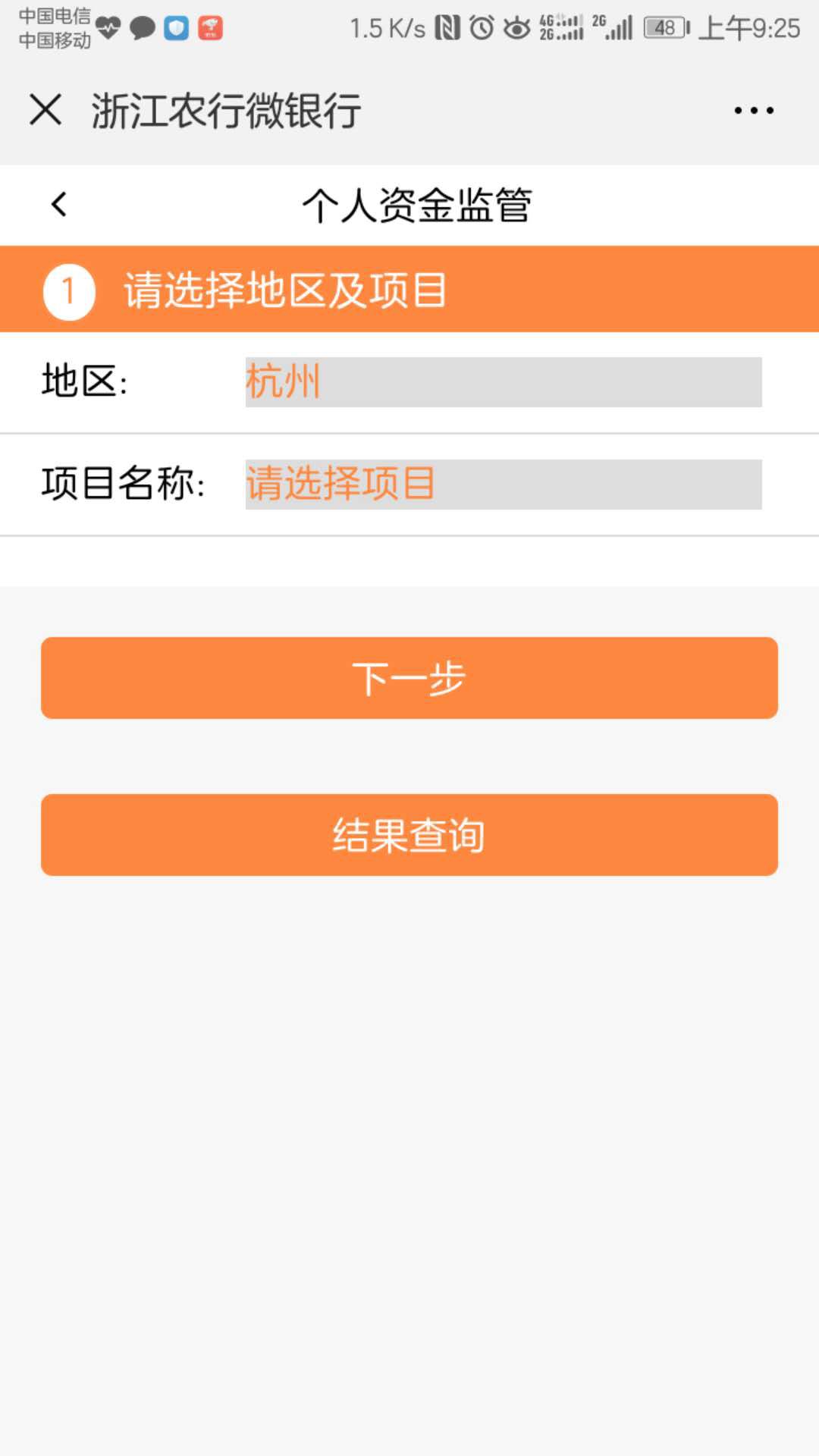819x1456 pixels.
Task: Tap the 下一步 button
Action: tap(409, 678)
